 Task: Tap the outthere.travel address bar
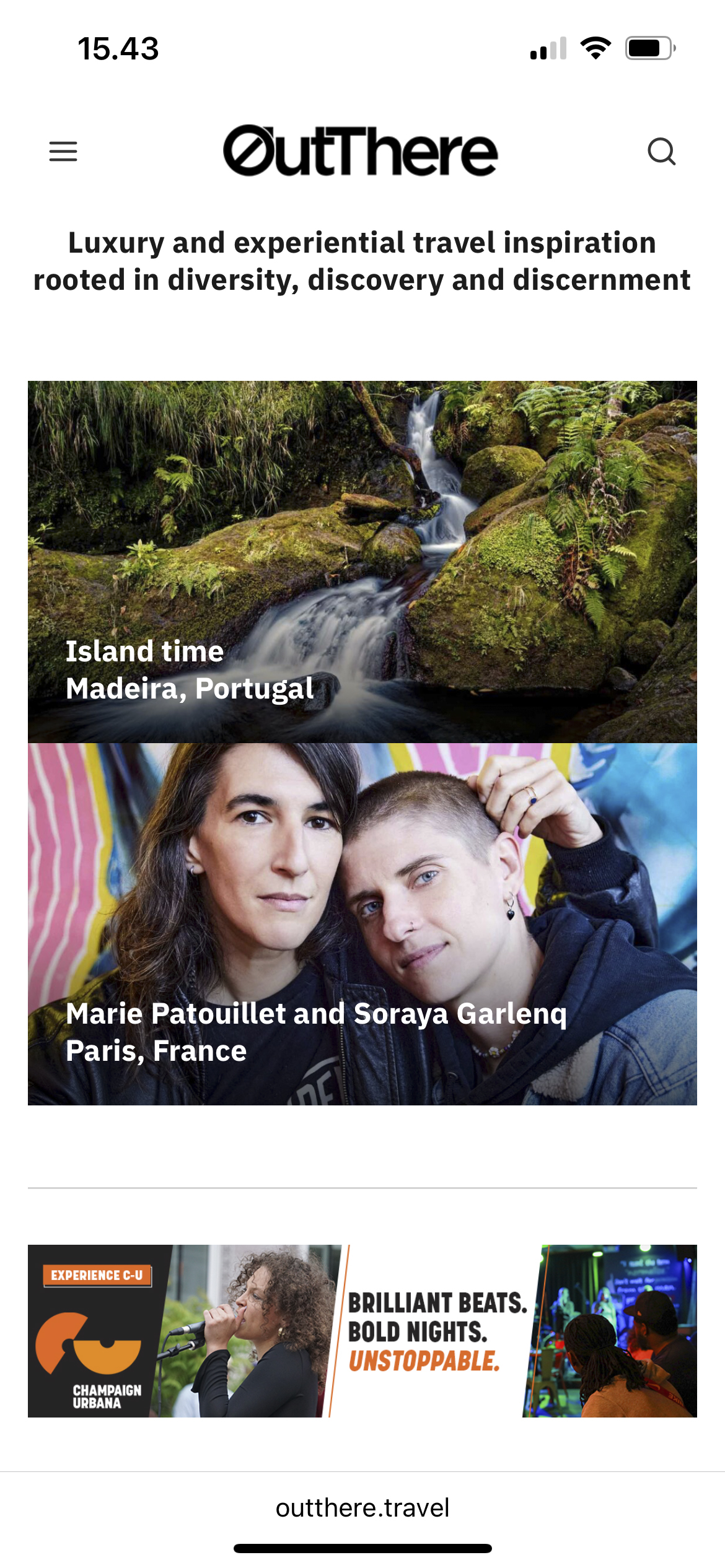click(362, 1508)
